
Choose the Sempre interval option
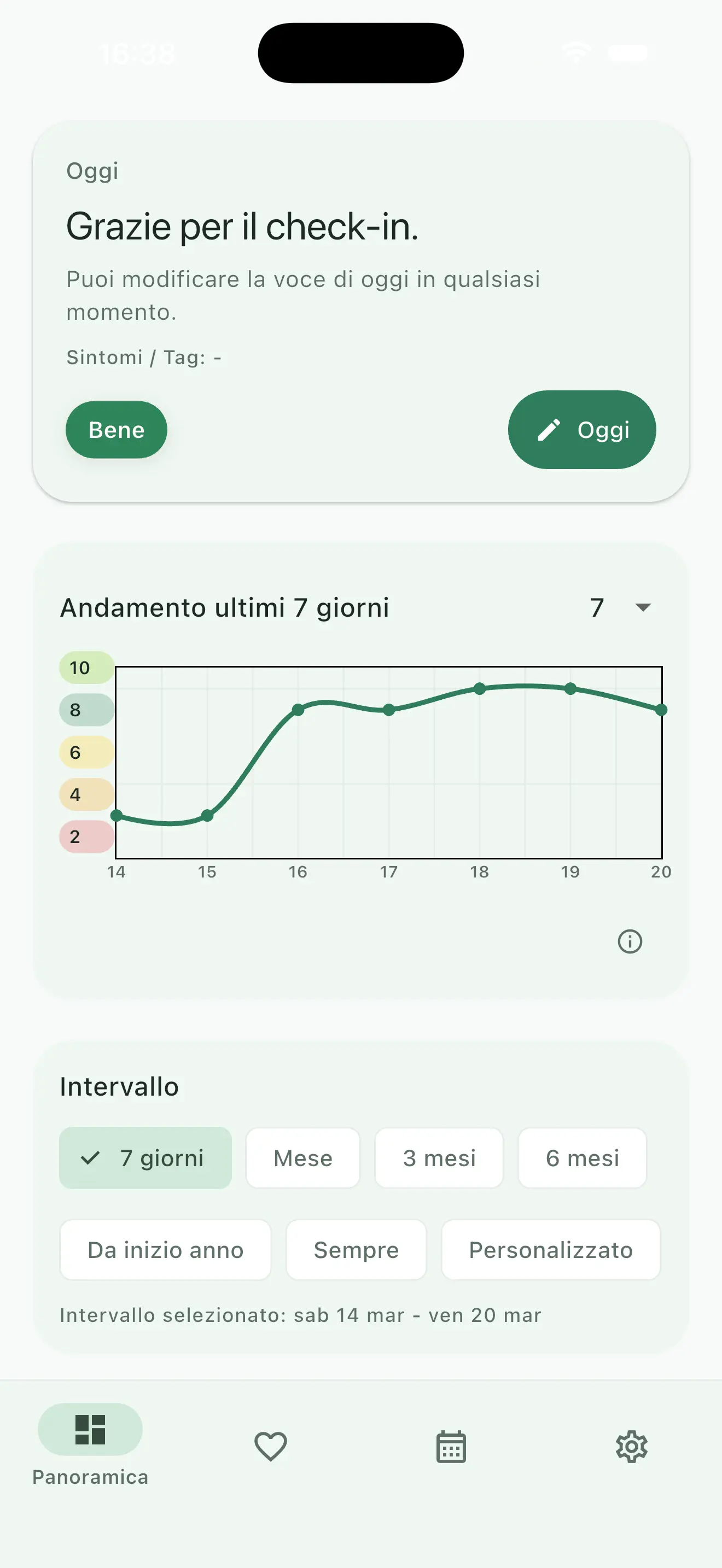356,1250
